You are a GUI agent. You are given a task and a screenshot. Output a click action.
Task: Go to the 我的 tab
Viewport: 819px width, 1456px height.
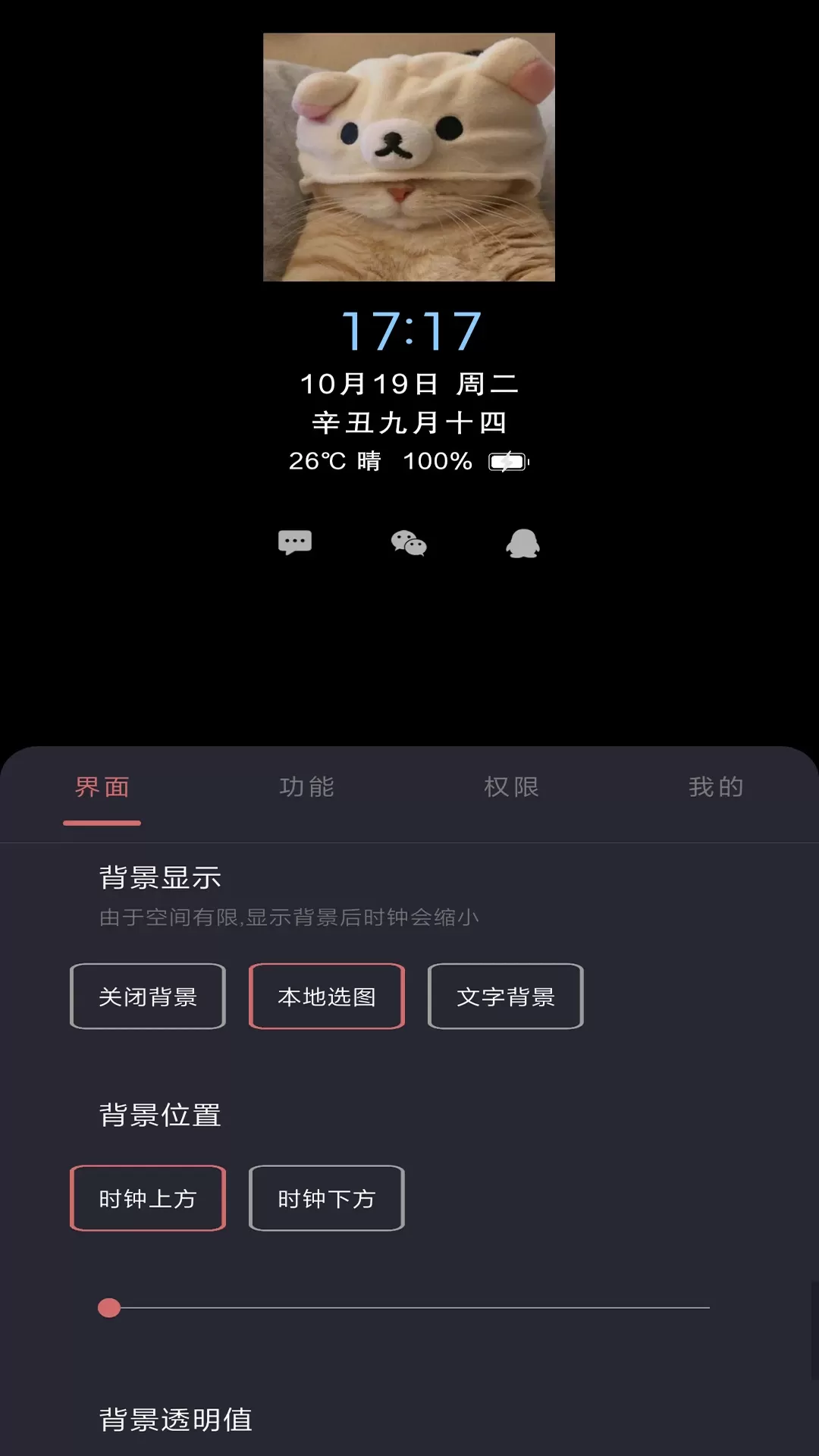[716, 787]
